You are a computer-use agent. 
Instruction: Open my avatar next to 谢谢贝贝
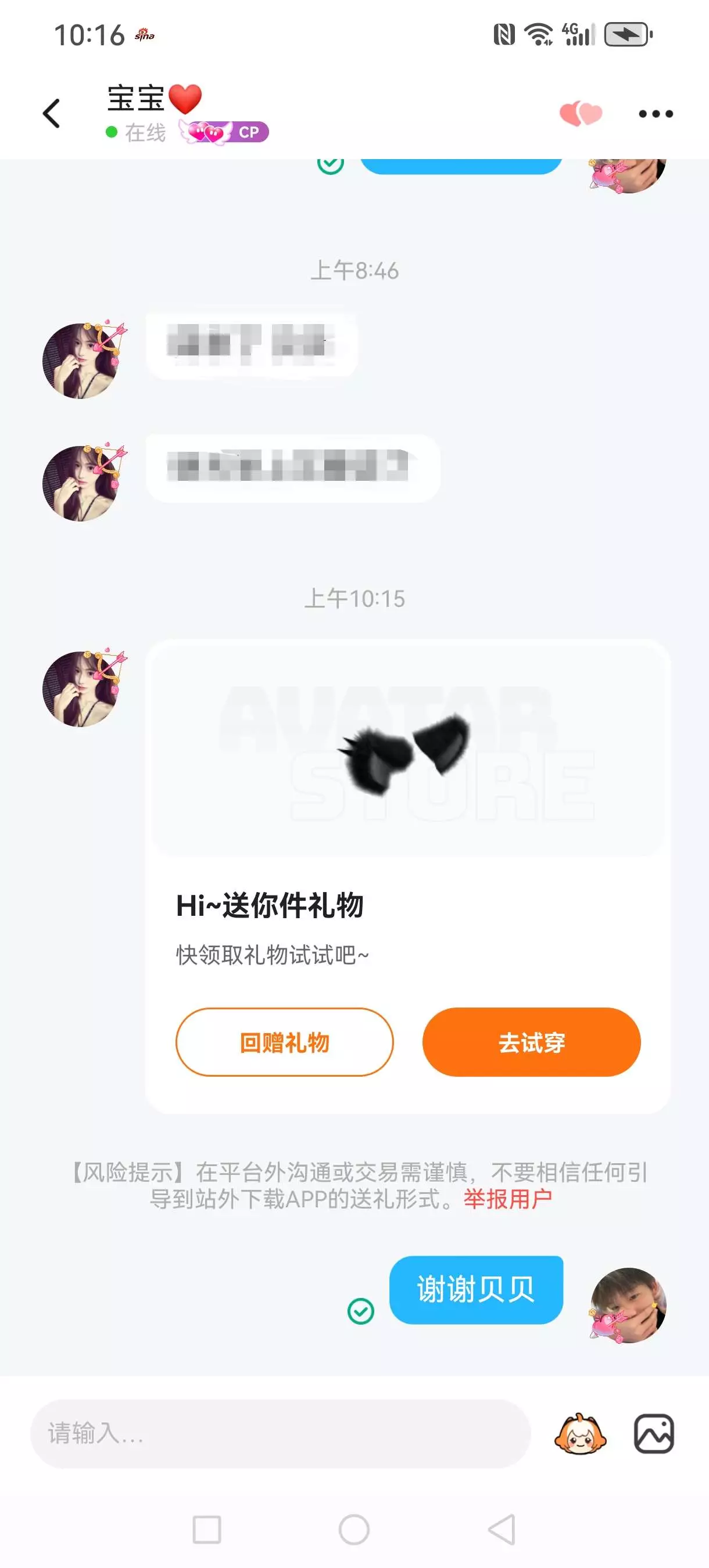click(628, 1304)
